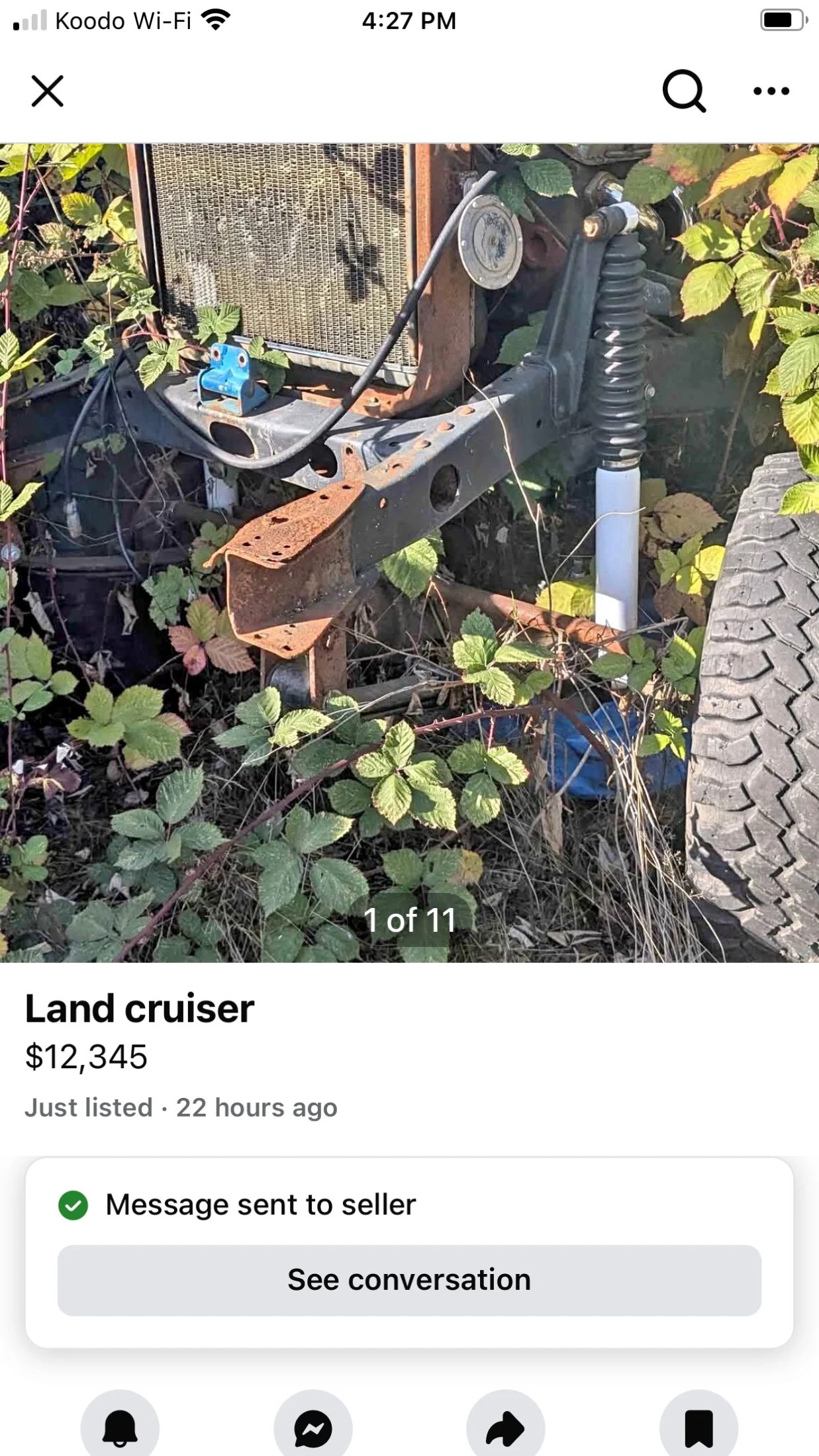Open the search icon
This screenshot has height=1456, width=819.
pos(683,91)
